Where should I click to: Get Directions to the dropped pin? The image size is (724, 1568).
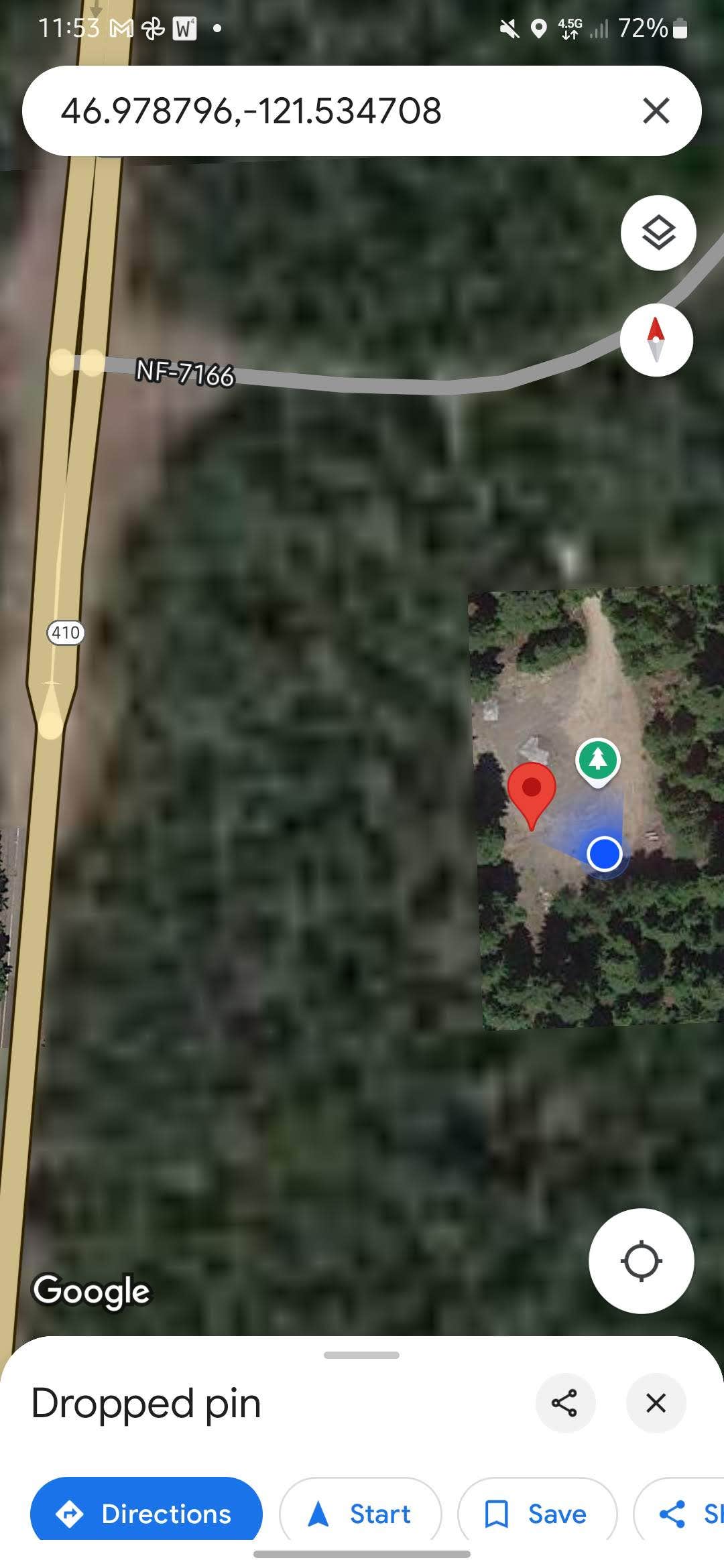click(x=146, y=1513)
